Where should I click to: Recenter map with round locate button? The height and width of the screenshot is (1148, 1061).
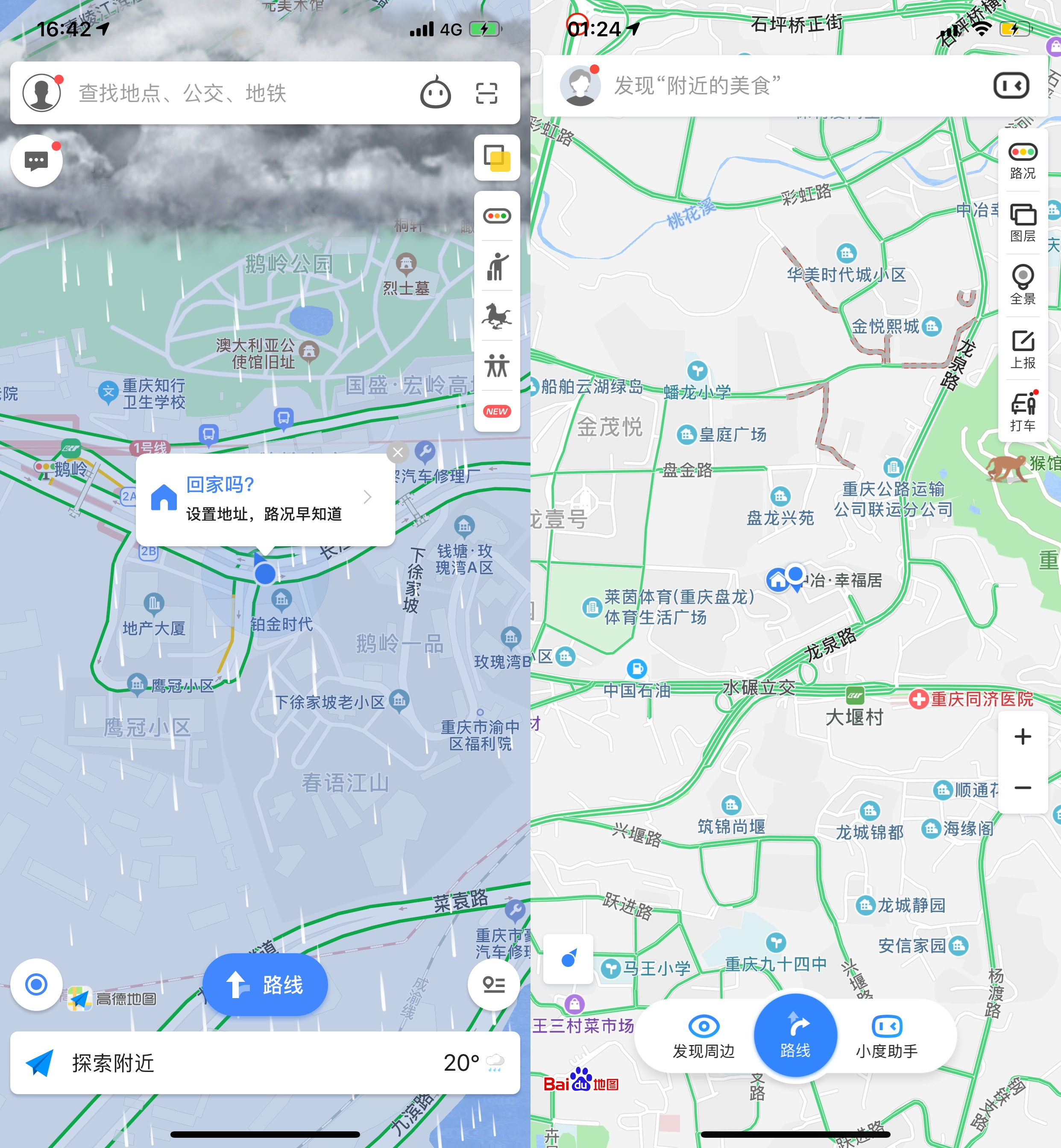click(36, 984)
